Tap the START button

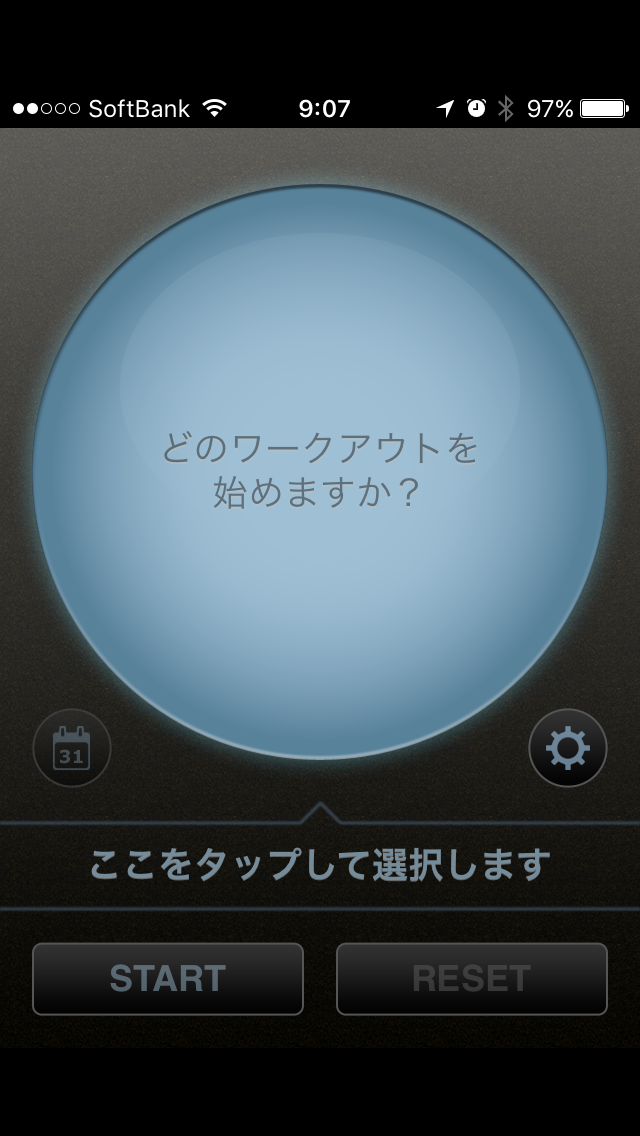coord(167,979)
